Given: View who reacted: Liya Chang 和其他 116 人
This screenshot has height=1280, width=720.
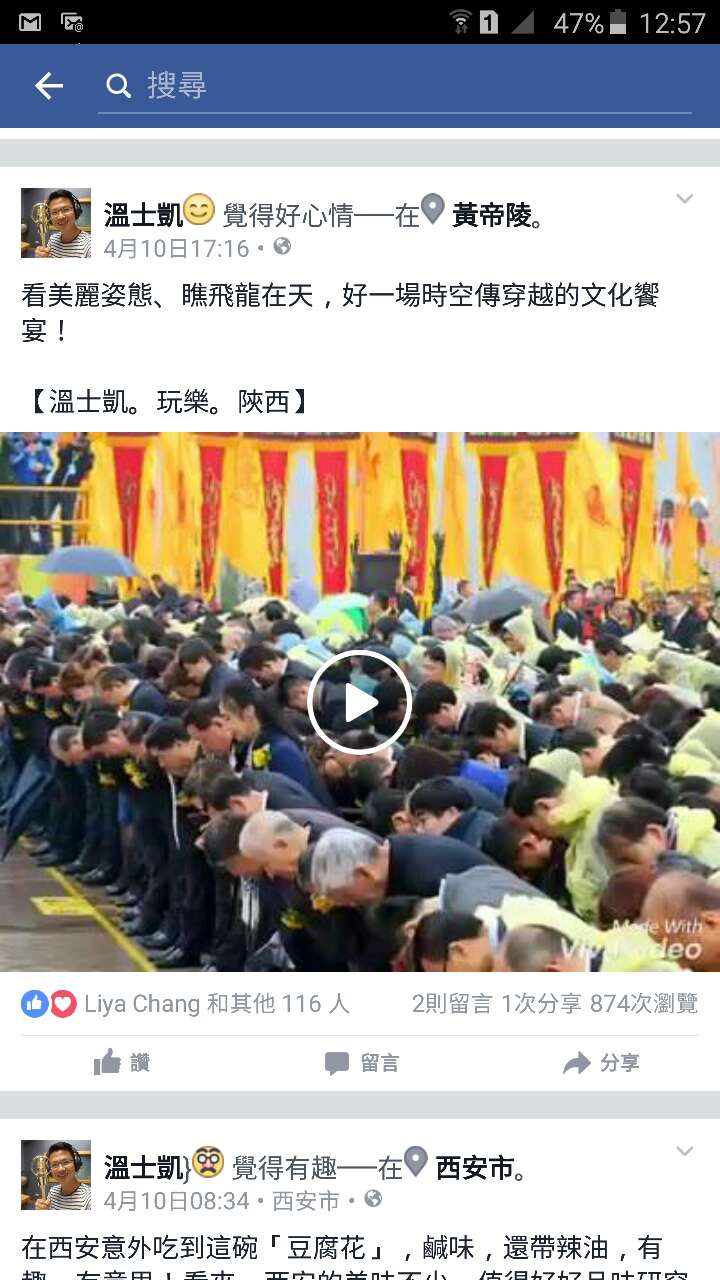Looking at the screenshot, I should tap(216, 1004).
